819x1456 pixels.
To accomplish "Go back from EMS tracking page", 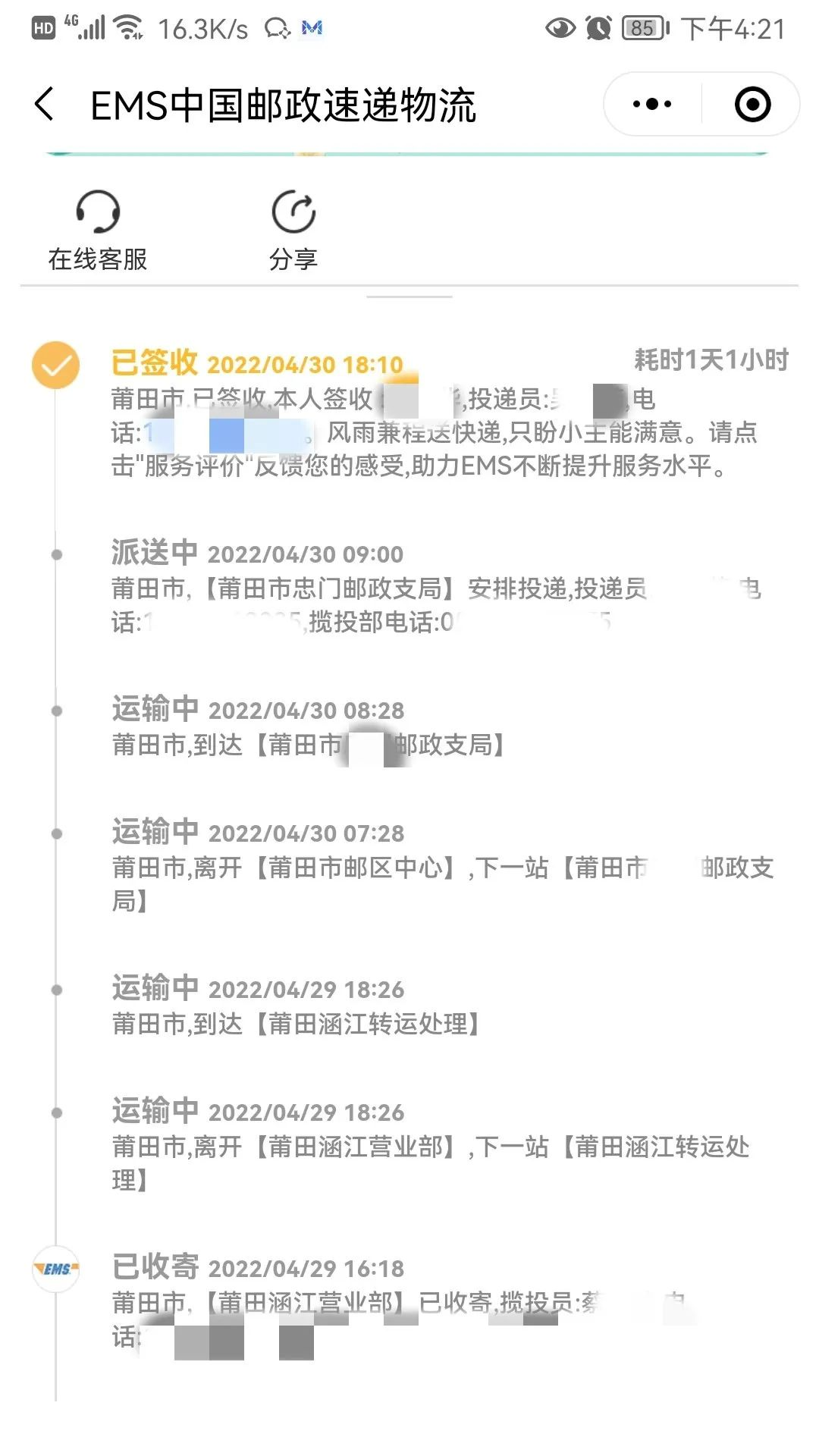I will click(x=45, y=104).
